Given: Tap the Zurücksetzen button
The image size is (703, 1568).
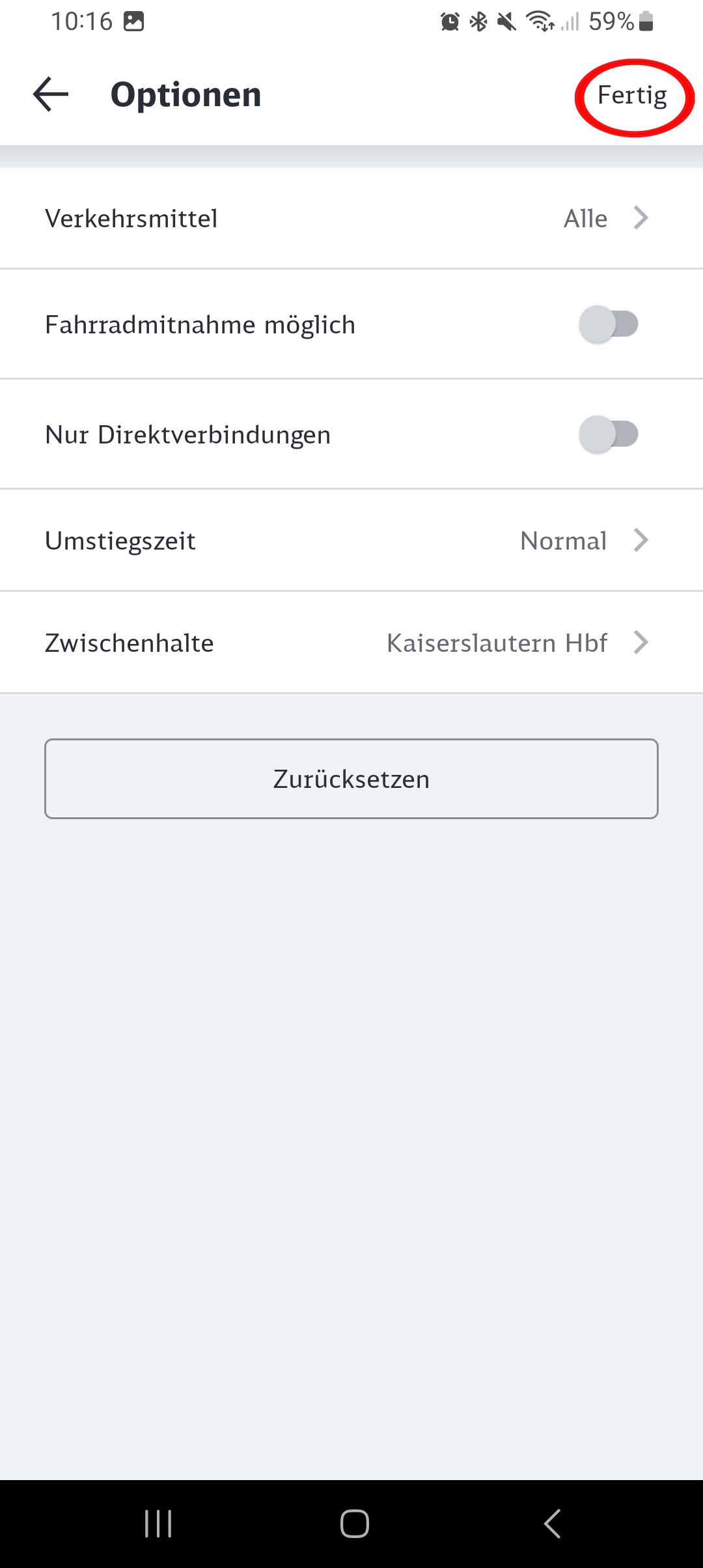Looking at the screenshot, I should 351,779.
